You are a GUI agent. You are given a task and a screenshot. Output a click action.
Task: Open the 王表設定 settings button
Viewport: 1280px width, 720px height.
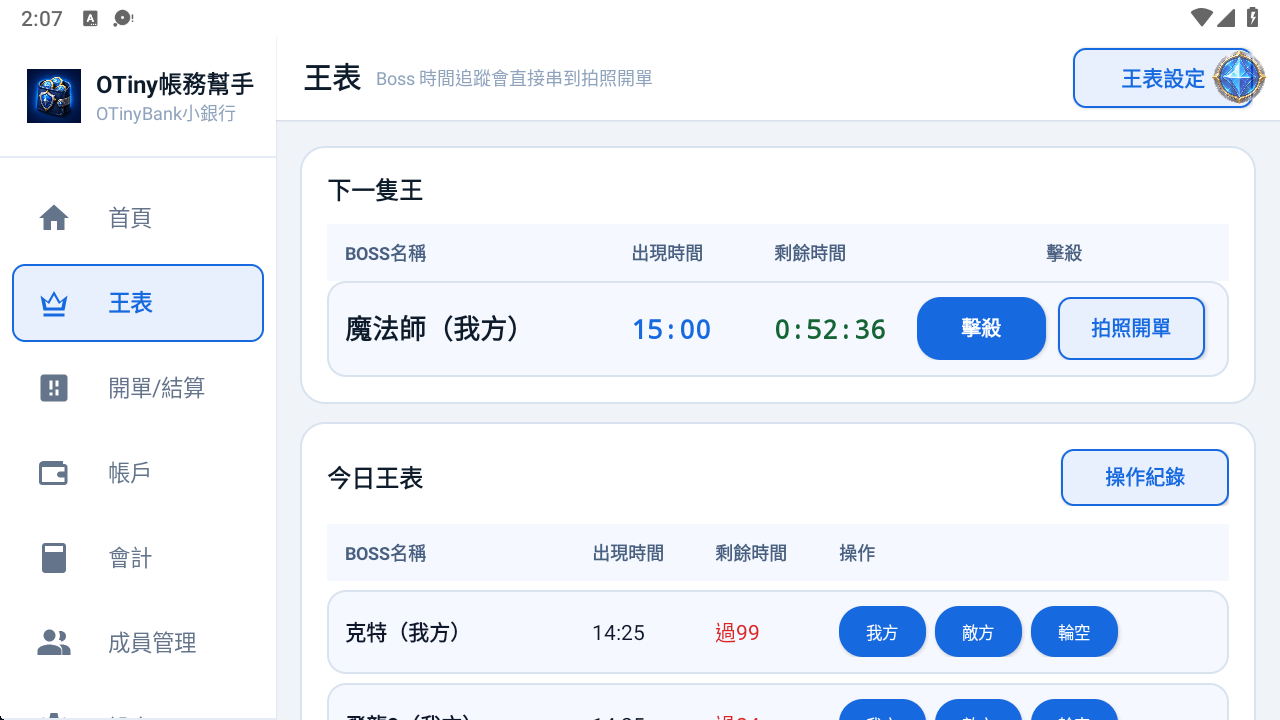tap(1163, 78)
